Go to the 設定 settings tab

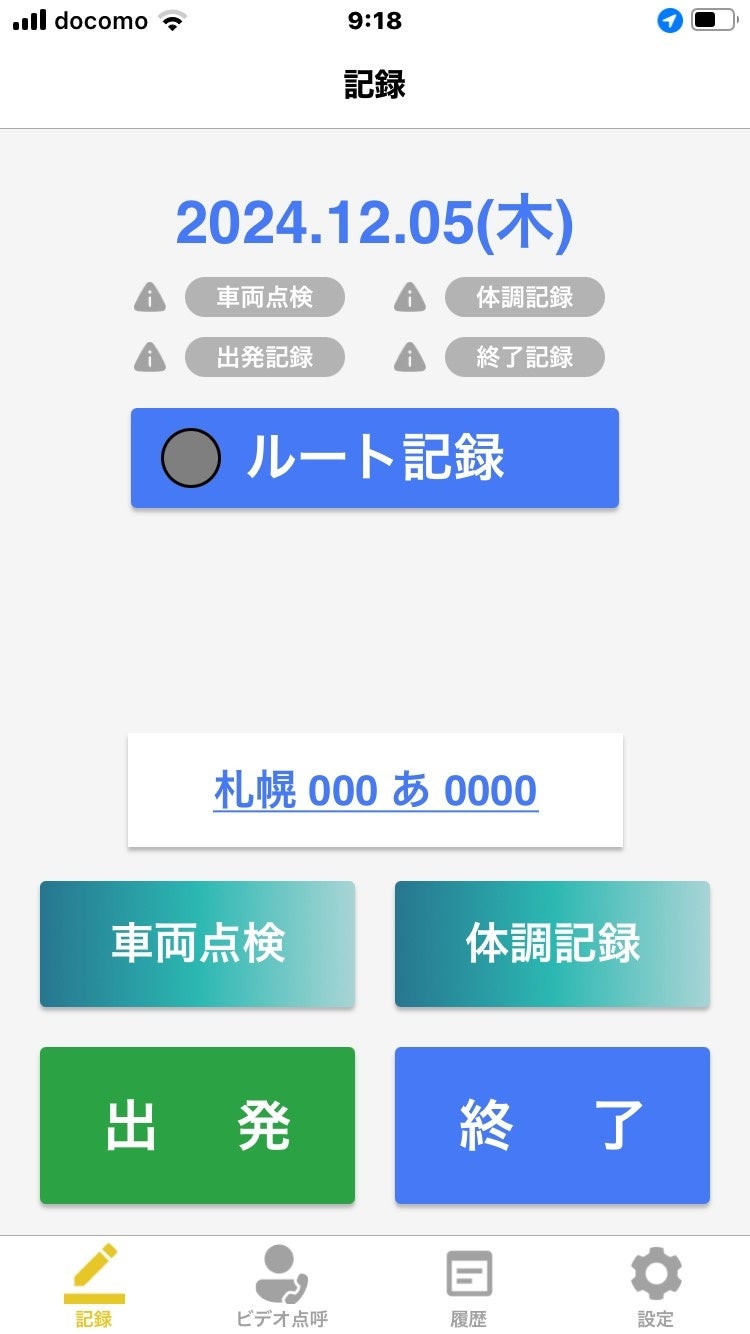click(656, 1286)
